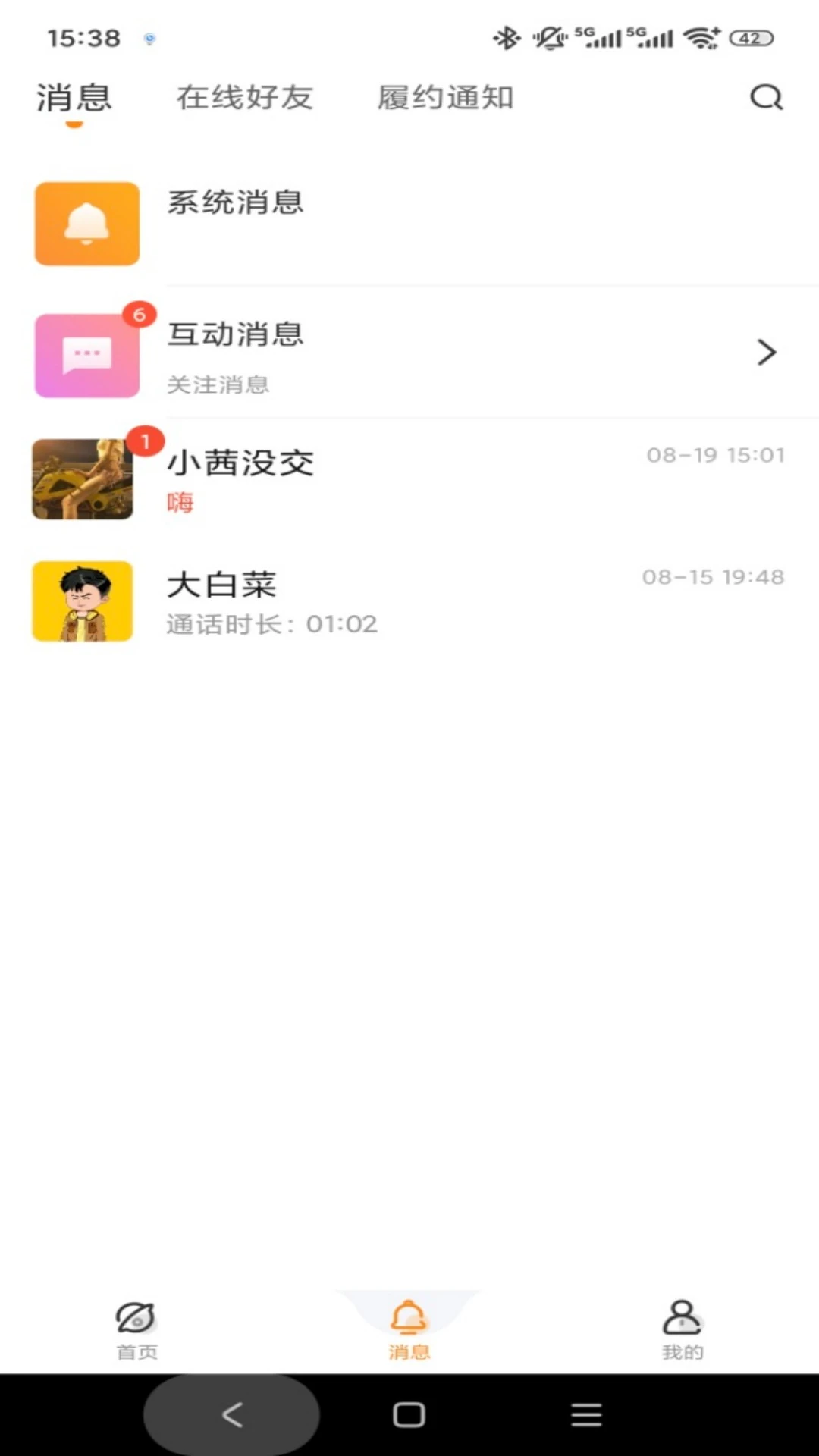Select the 消息 top tab
Image resolution: width=819 pixels, height=1456 pixels.
pos(74,99)
